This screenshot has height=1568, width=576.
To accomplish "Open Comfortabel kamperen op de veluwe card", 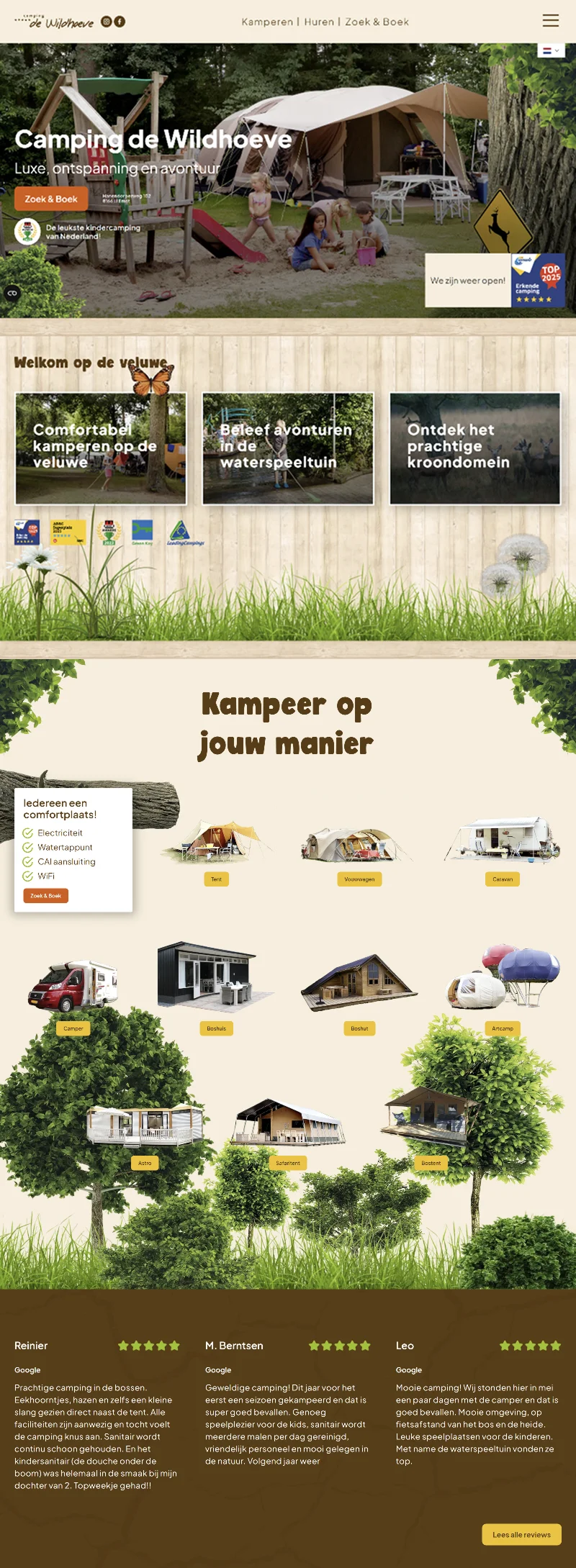I will click(x=101, y=448).
